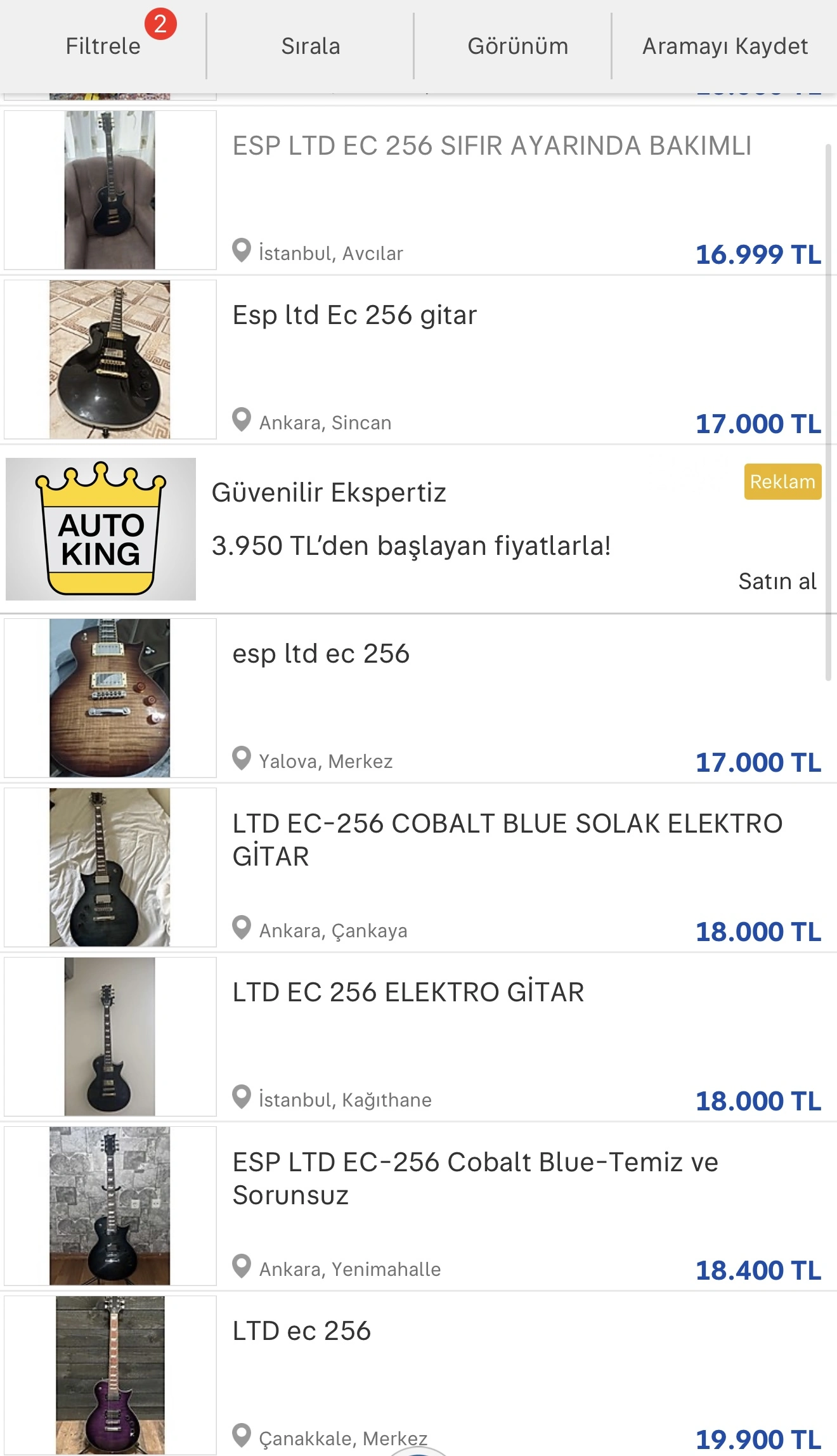
Task: View the esp ltd ec 256 Yalova listing
Action: pyautogui.click(x=321, y=654)
